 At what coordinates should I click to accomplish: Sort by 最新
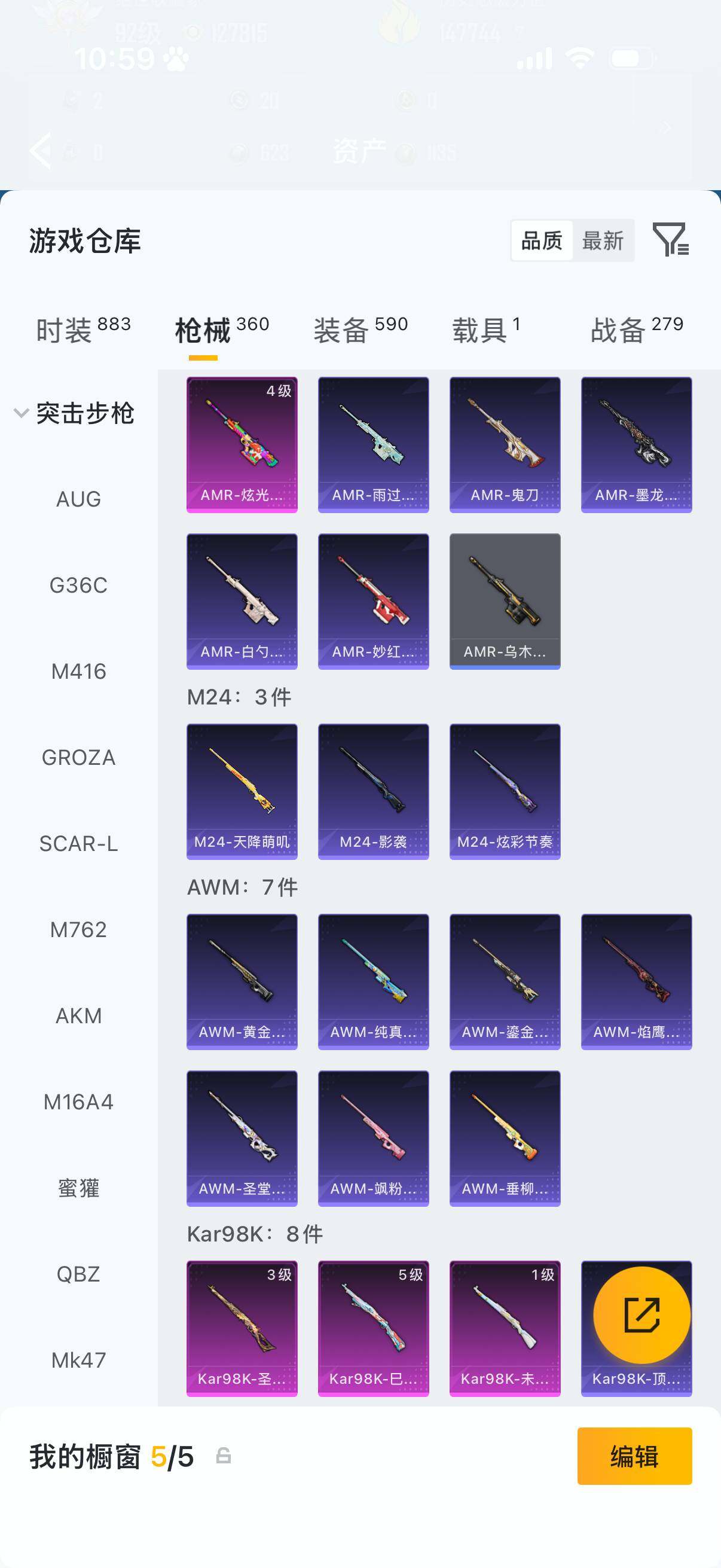tap(603, 241)
